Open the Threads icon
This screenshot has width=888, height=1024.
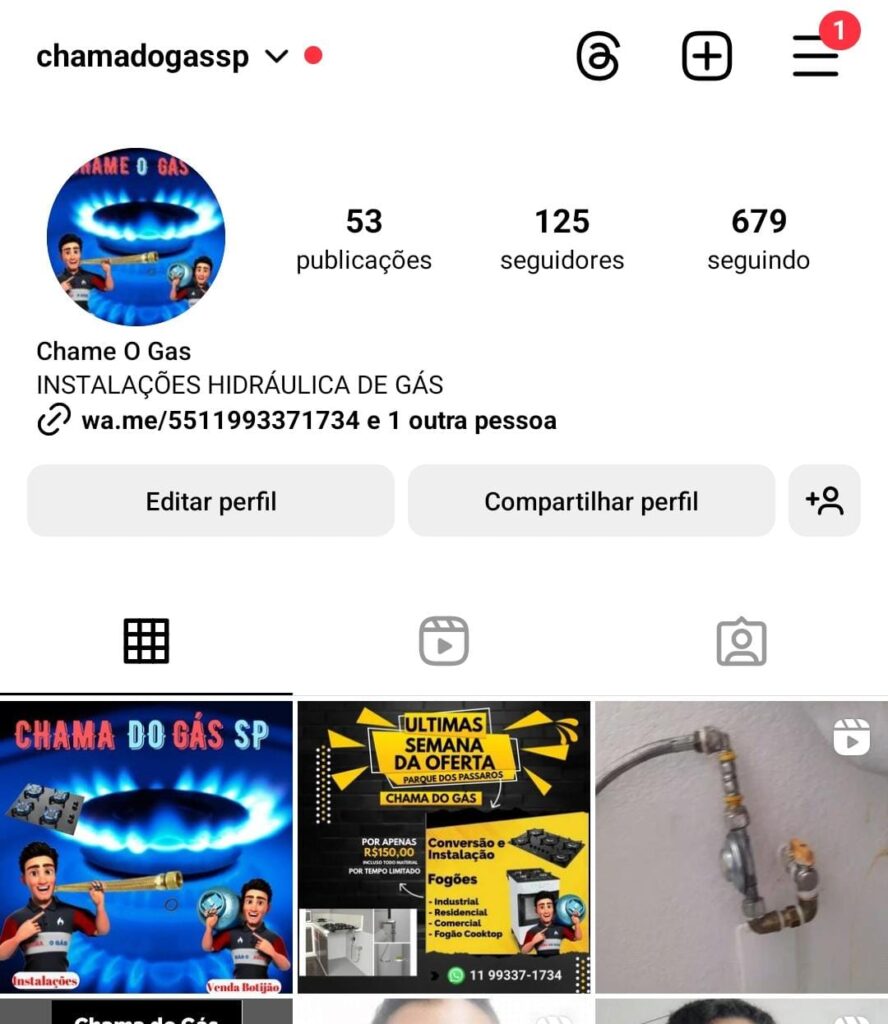598,56
